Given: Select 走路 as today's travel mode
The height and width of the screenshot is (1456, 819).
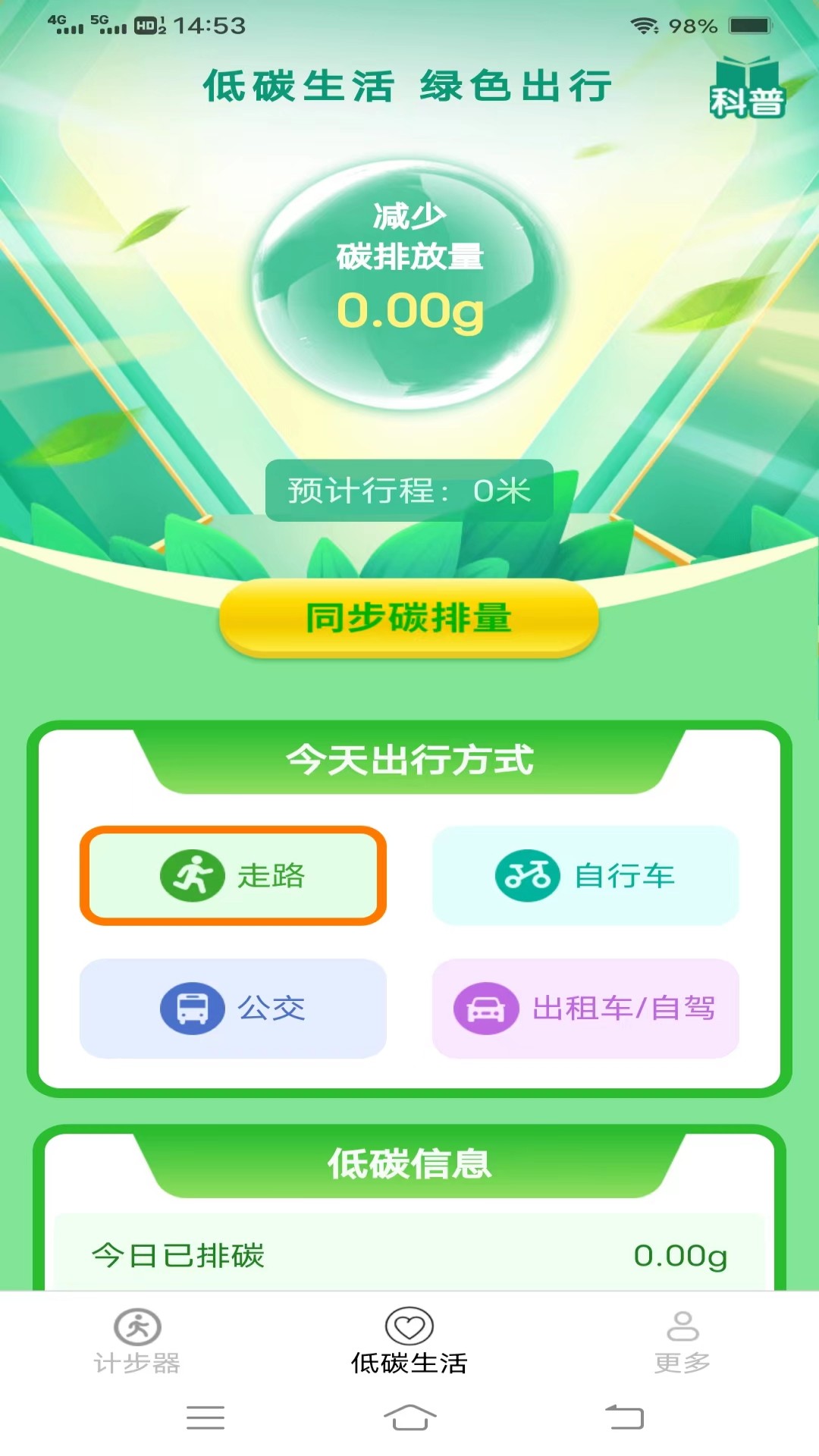Looking at the screenshot, I should pos(233,875).
